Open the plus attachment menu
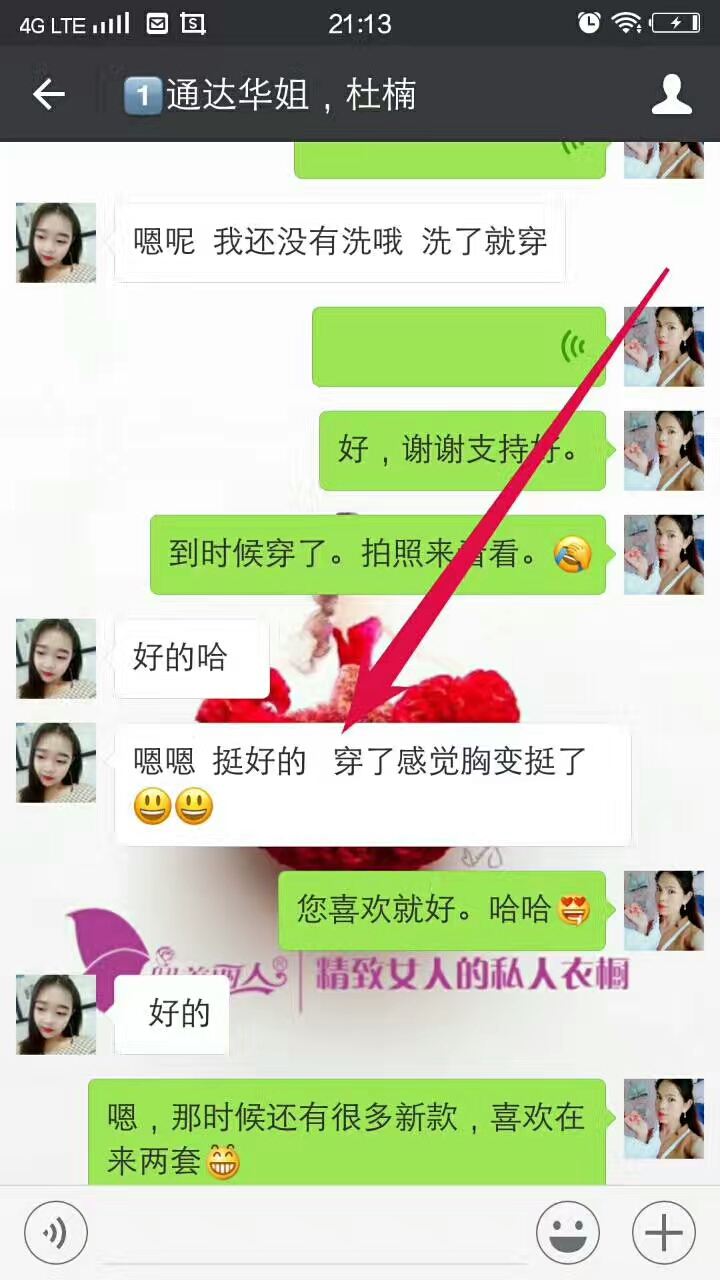Screen dimensions: 720x1280 pyautogui.click(x=664, y=1232)
